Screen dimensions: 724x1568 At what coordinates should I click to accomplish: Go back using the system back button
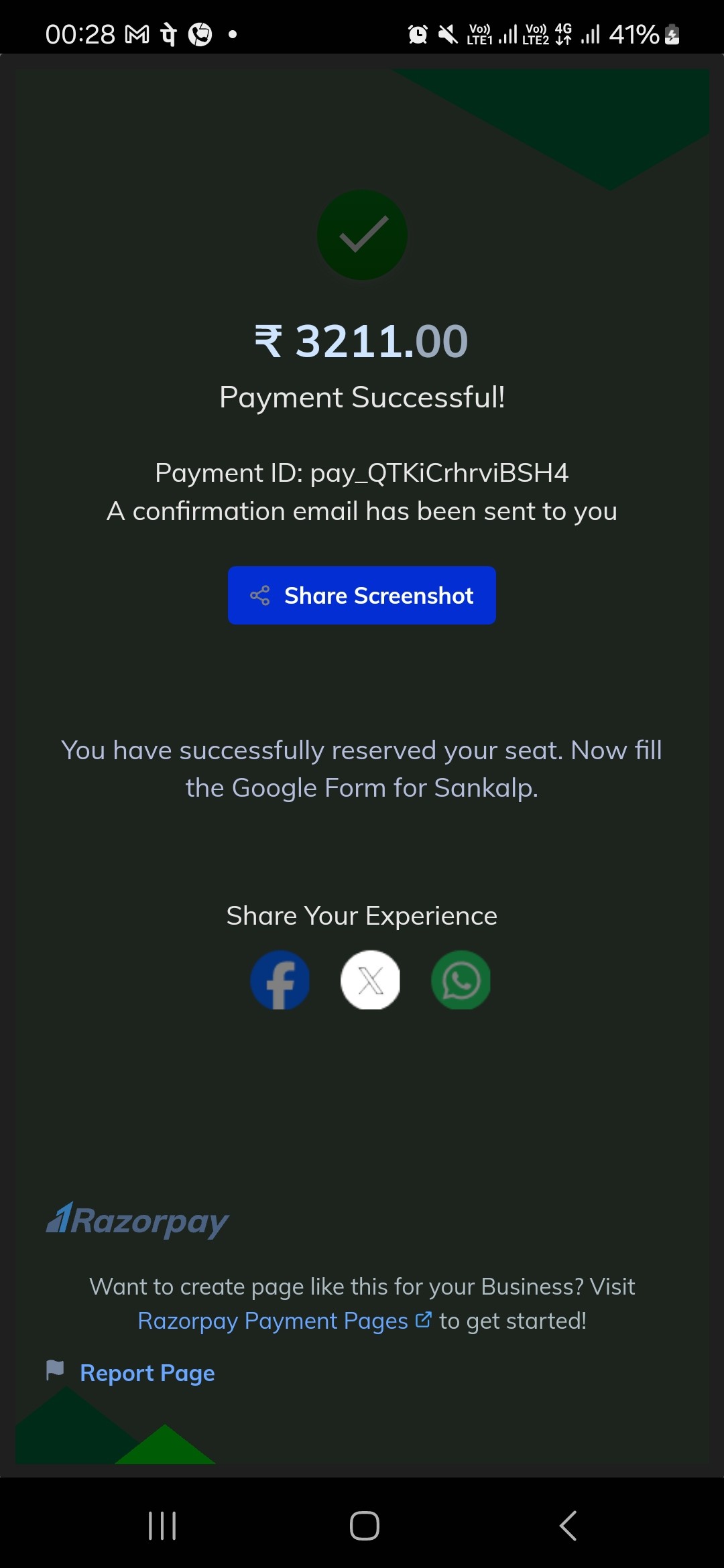[x=568, y=1526]
